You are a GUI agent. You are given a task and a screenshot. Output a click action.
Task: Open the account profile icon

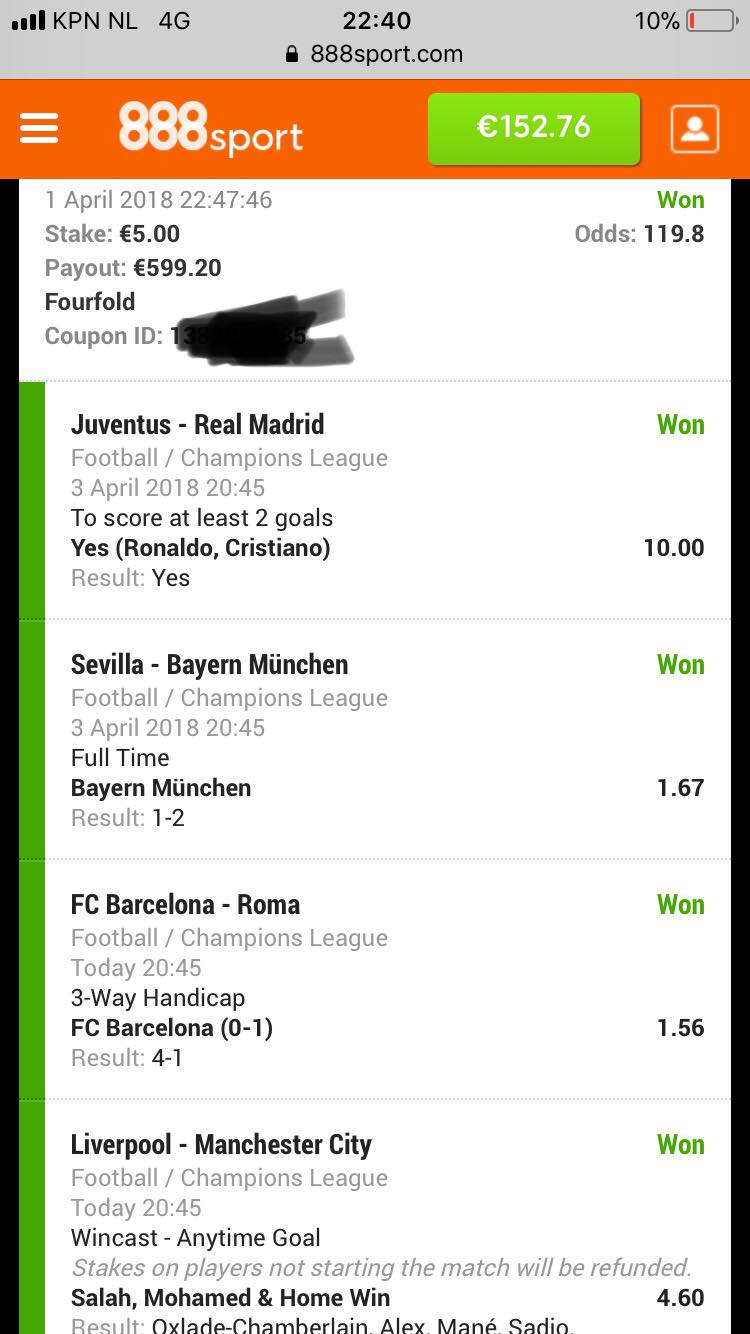(x=695, y=129)
